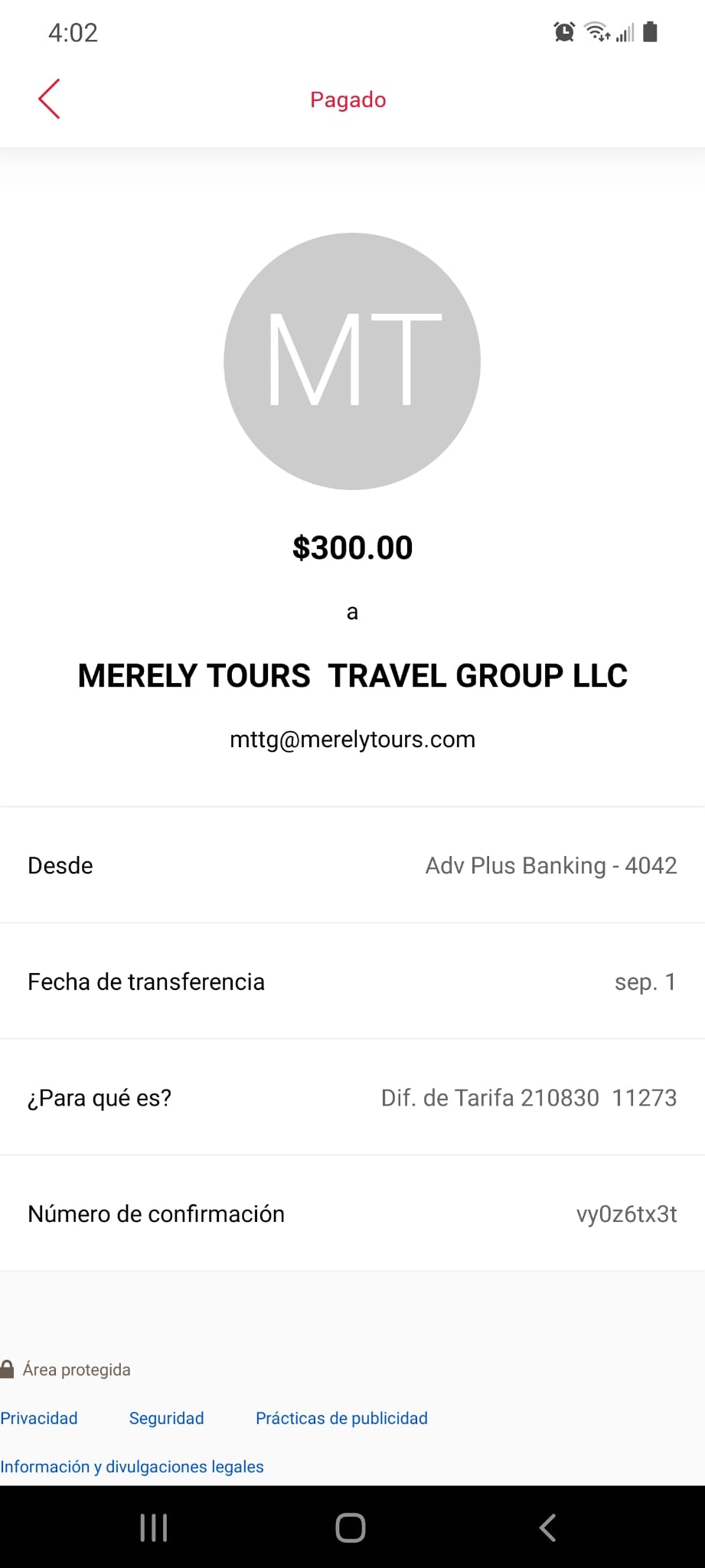Open the Seguridad link

[x=167, y=1418]
